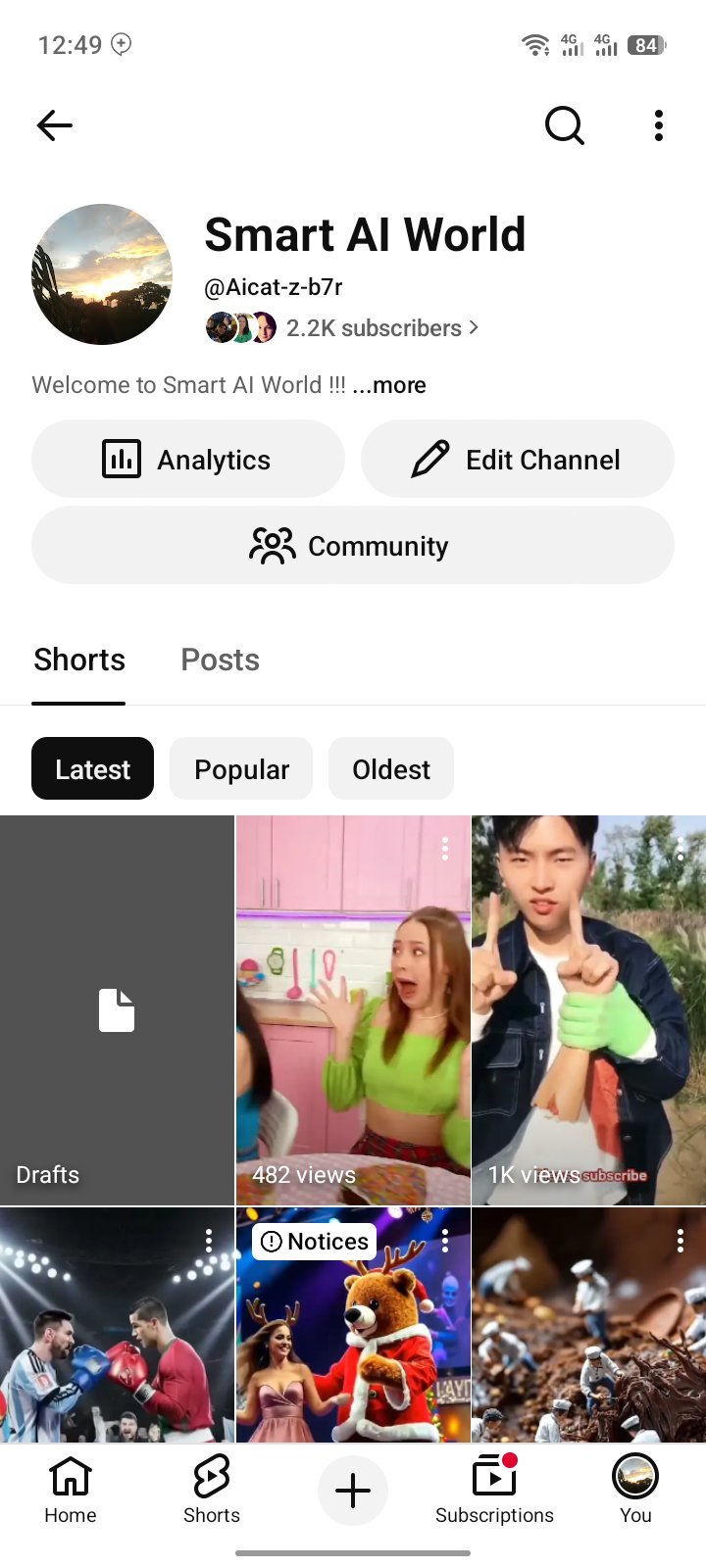
Task: Filter shorts by Popular
Action: click(241, 769)
